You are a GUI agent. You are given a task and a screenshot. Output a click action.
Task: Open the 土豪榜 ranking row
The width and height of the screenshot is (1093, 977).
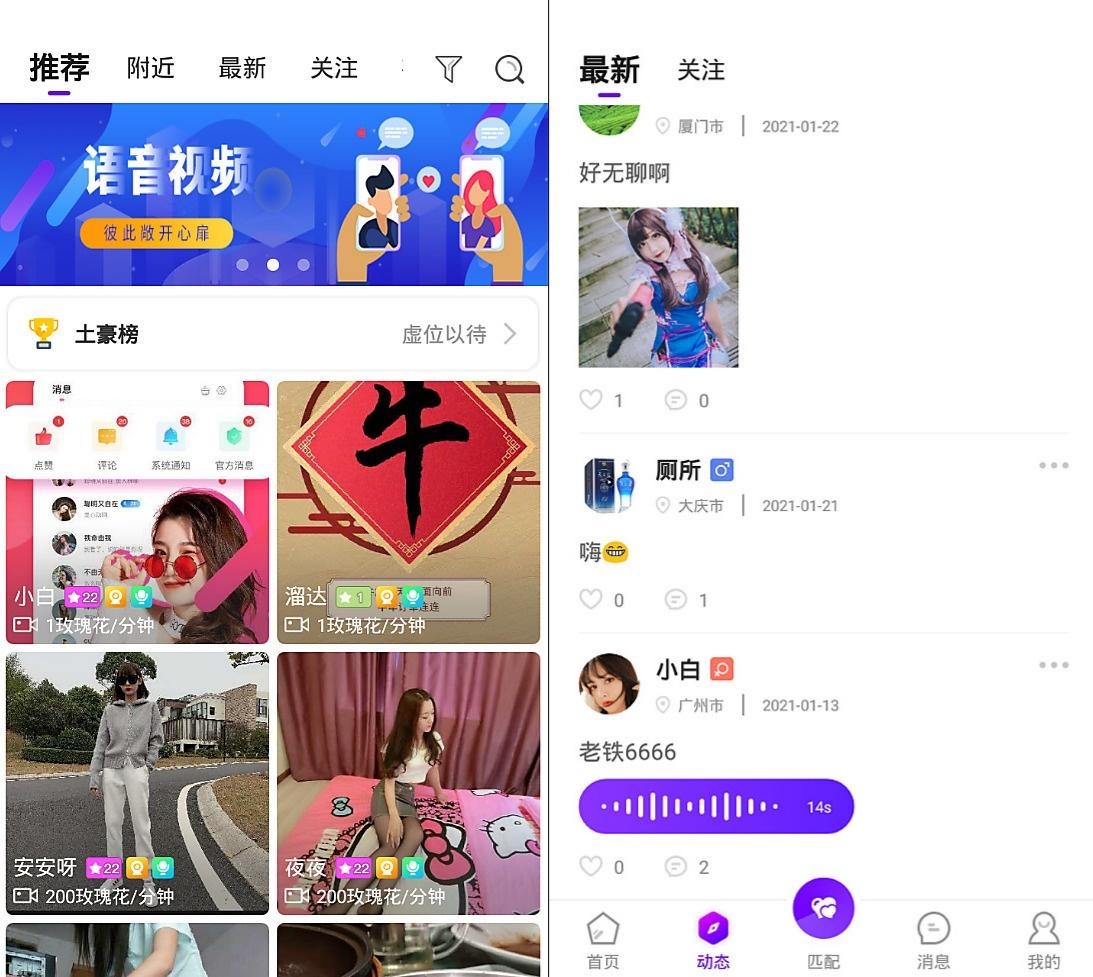tap(273, 334)
